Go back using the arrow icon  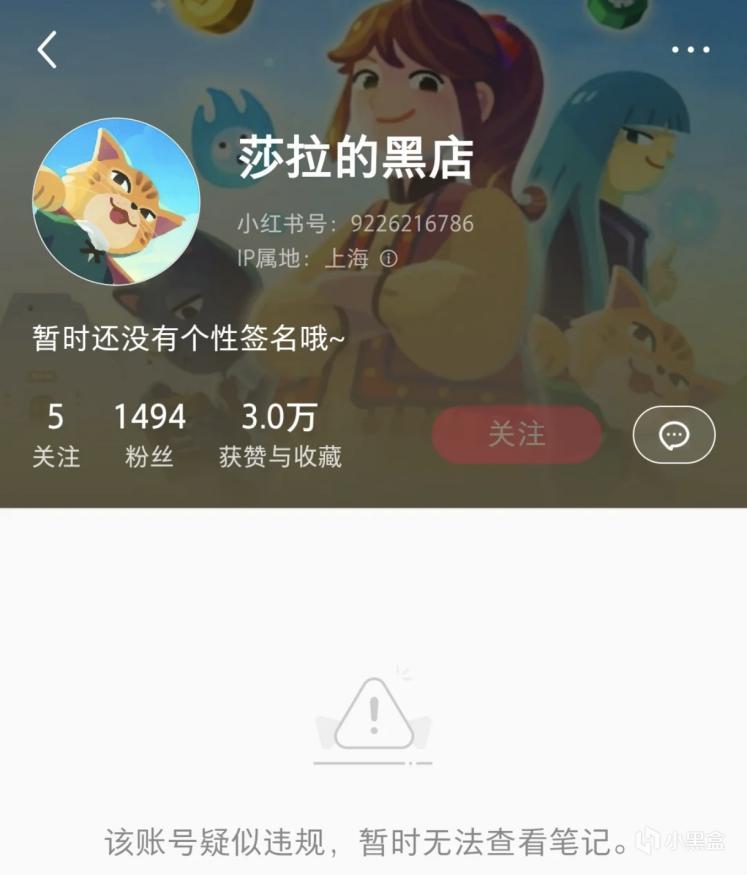click(x=47, y=49)
